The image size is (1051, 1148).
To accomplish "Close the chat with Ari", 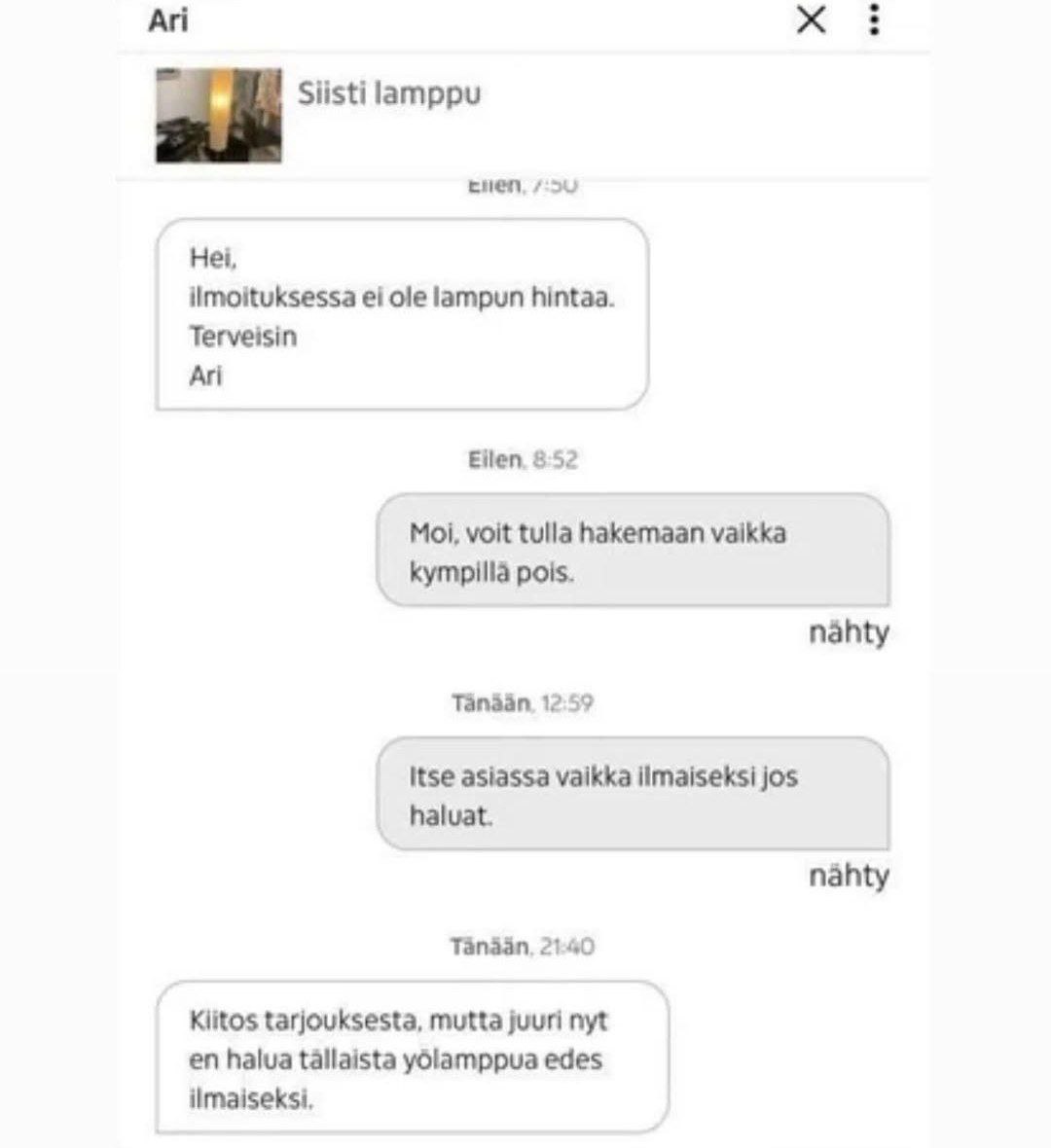I will pyautogui.click(x=811, y=19).
